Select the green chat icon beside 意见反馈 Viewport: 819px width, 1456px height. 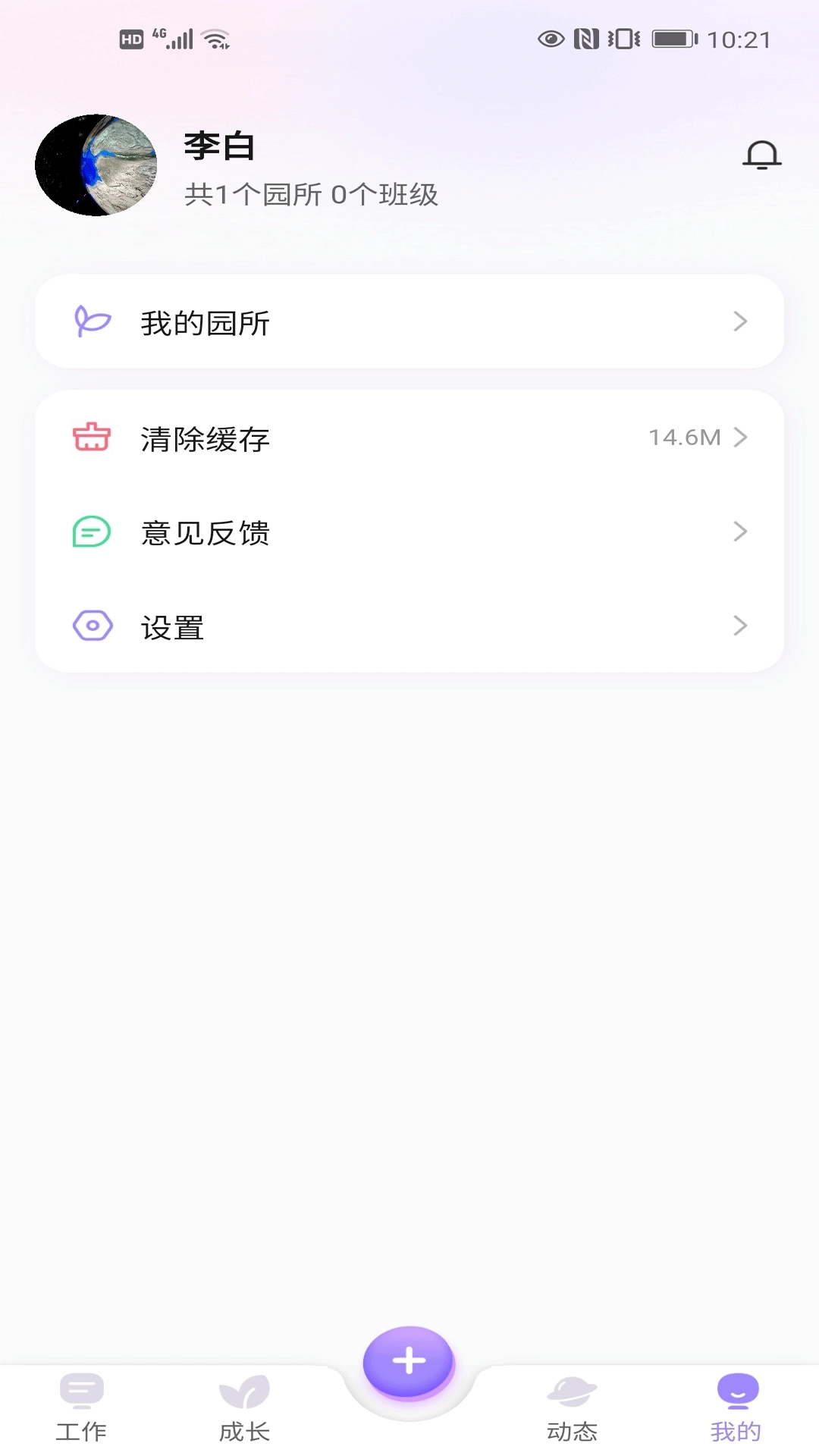click(91, 532)
